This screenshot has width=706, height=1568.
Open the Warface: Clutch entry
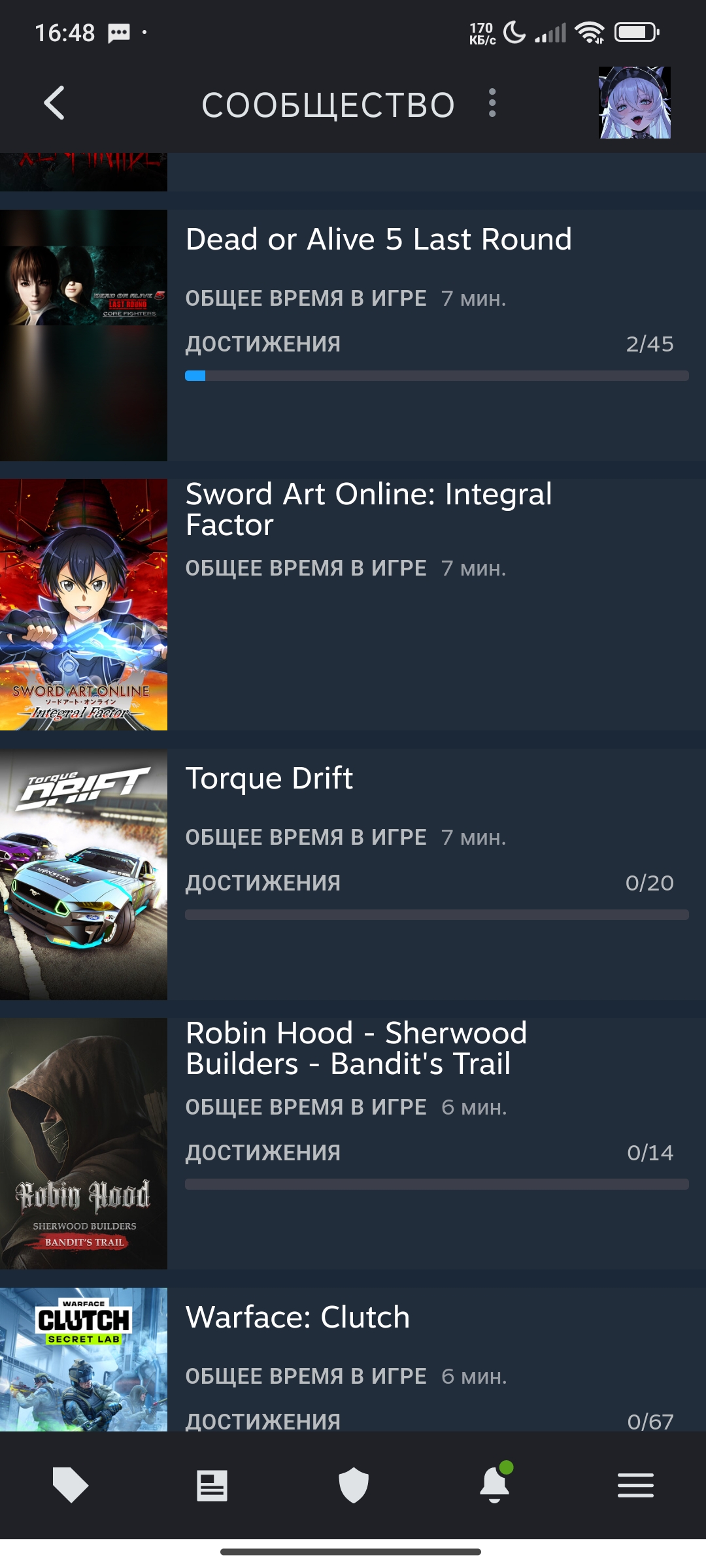[353, 1359]
